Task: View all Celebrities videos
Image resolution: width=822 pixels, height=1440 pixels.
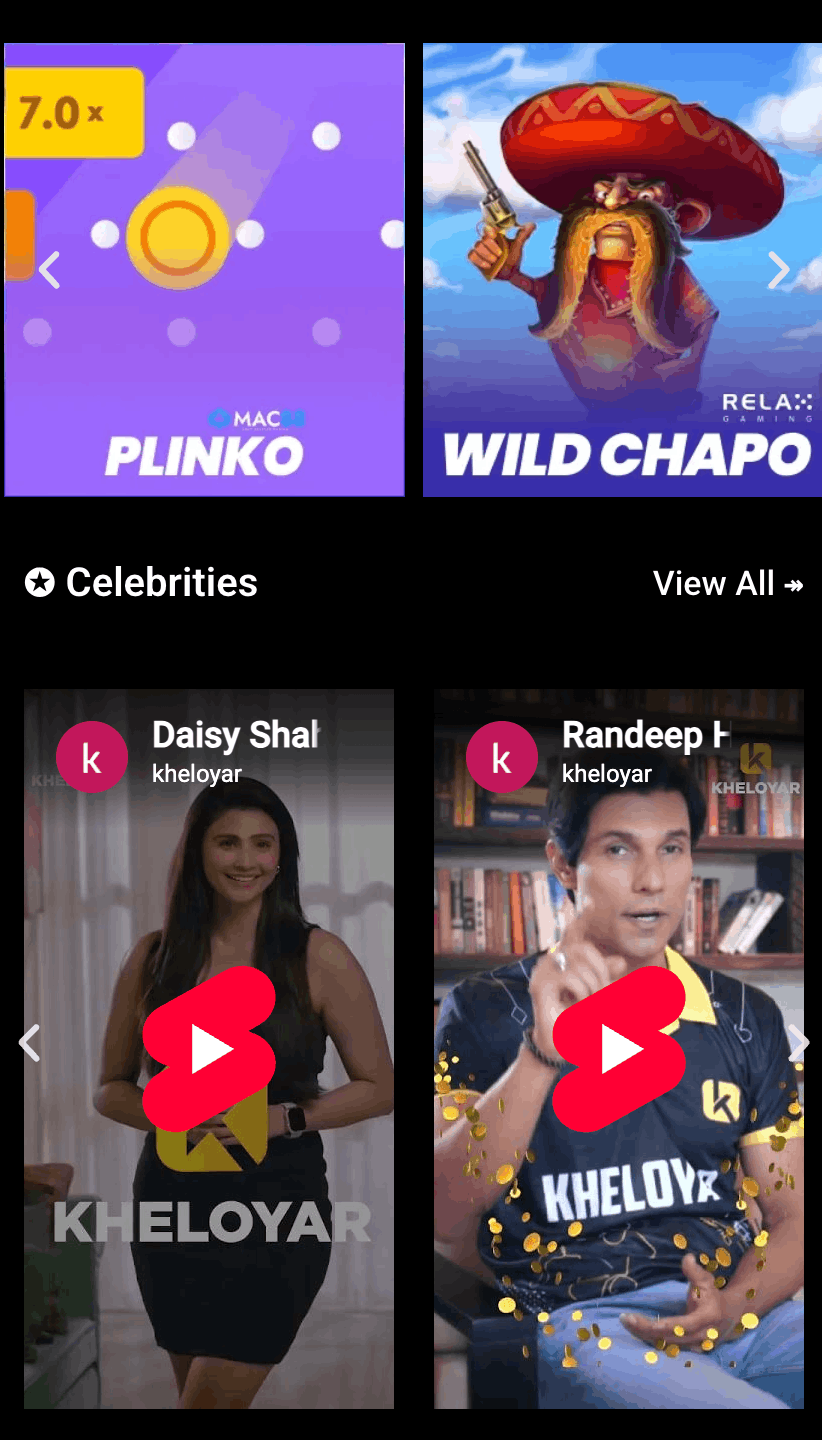Action: point(727,583)
